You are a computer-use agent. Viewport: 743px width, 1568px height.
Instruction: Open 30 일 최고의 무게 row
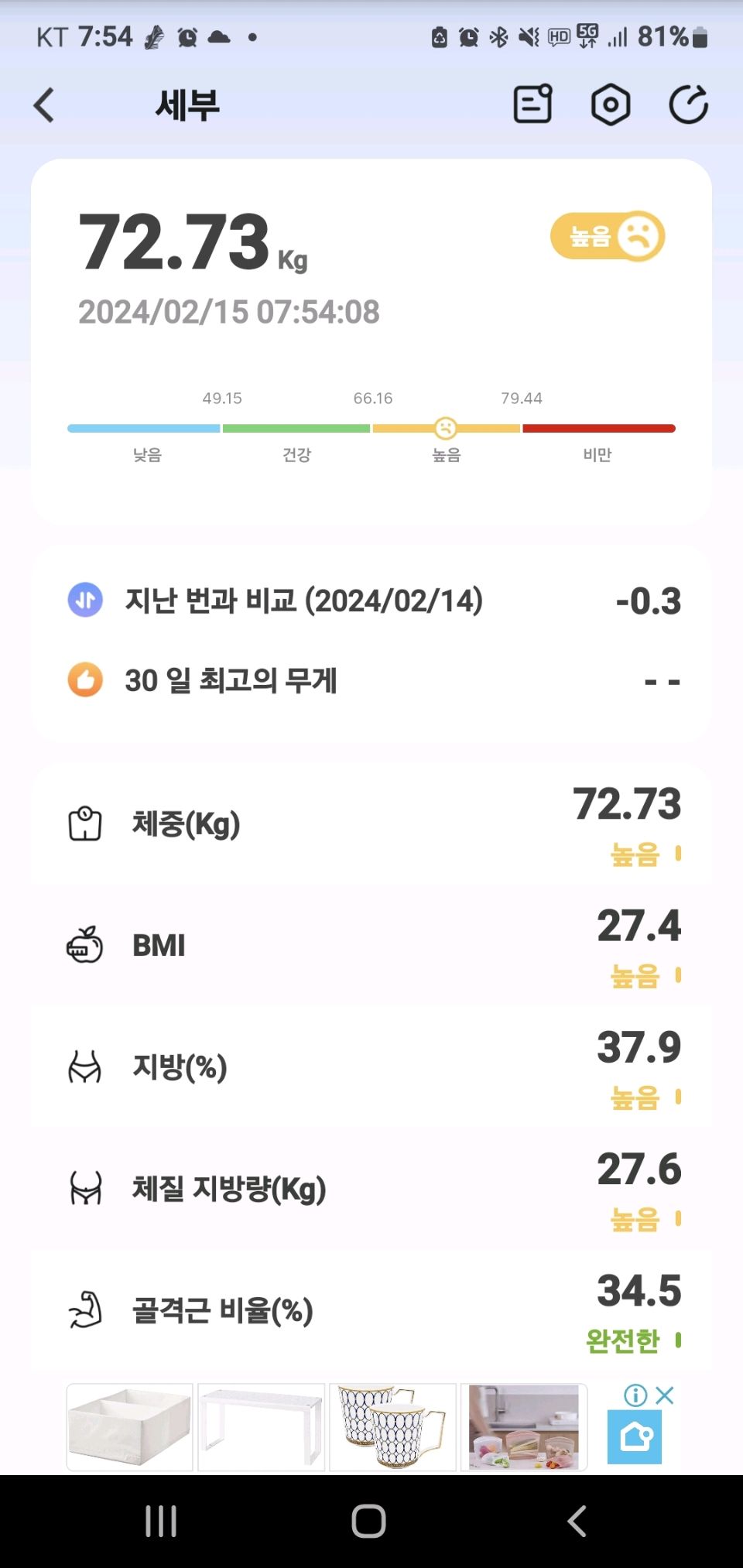tap(371, 681)
